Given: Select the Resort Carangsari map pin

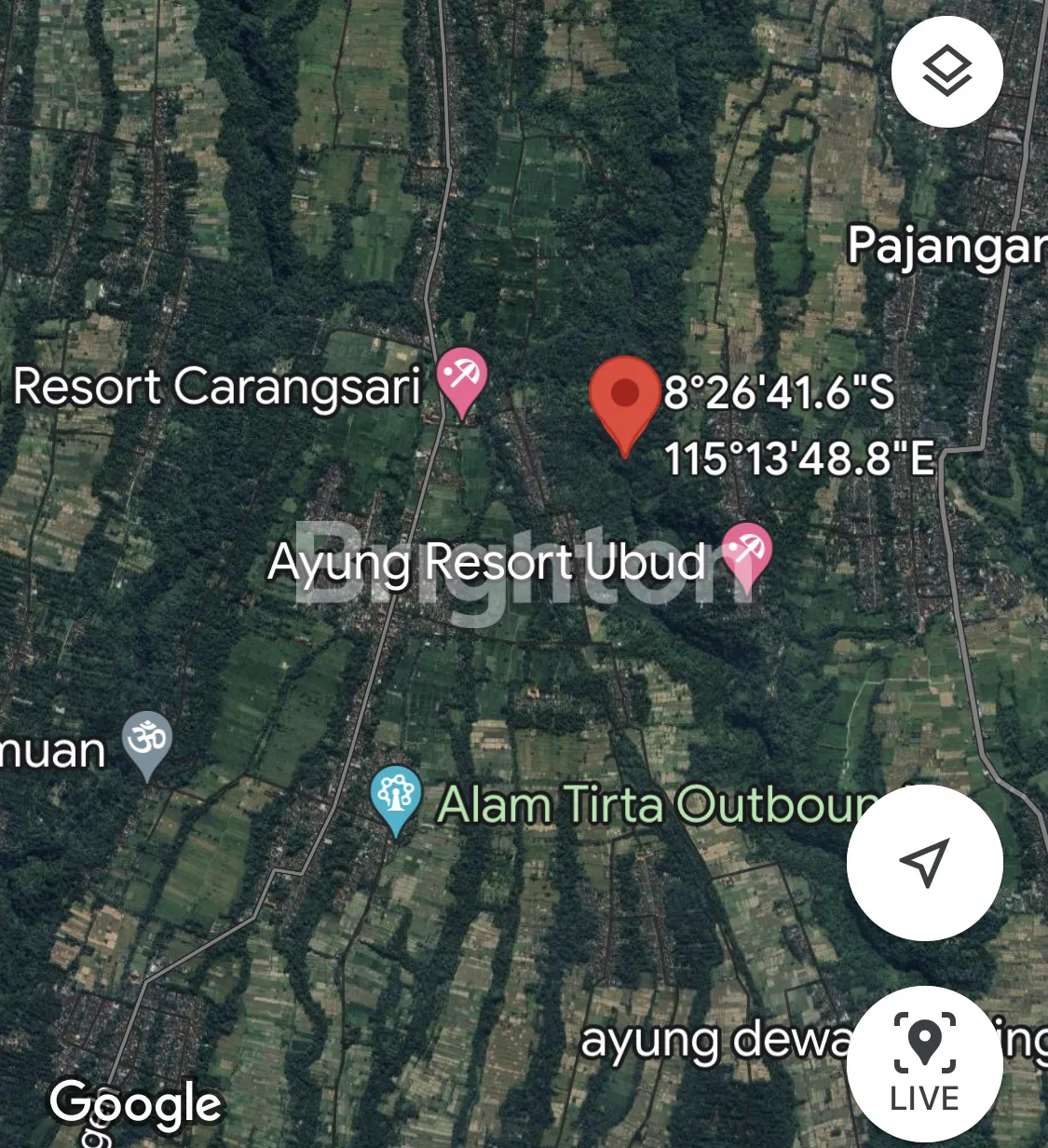Looking at the screenshot, I should pos(462,379).
